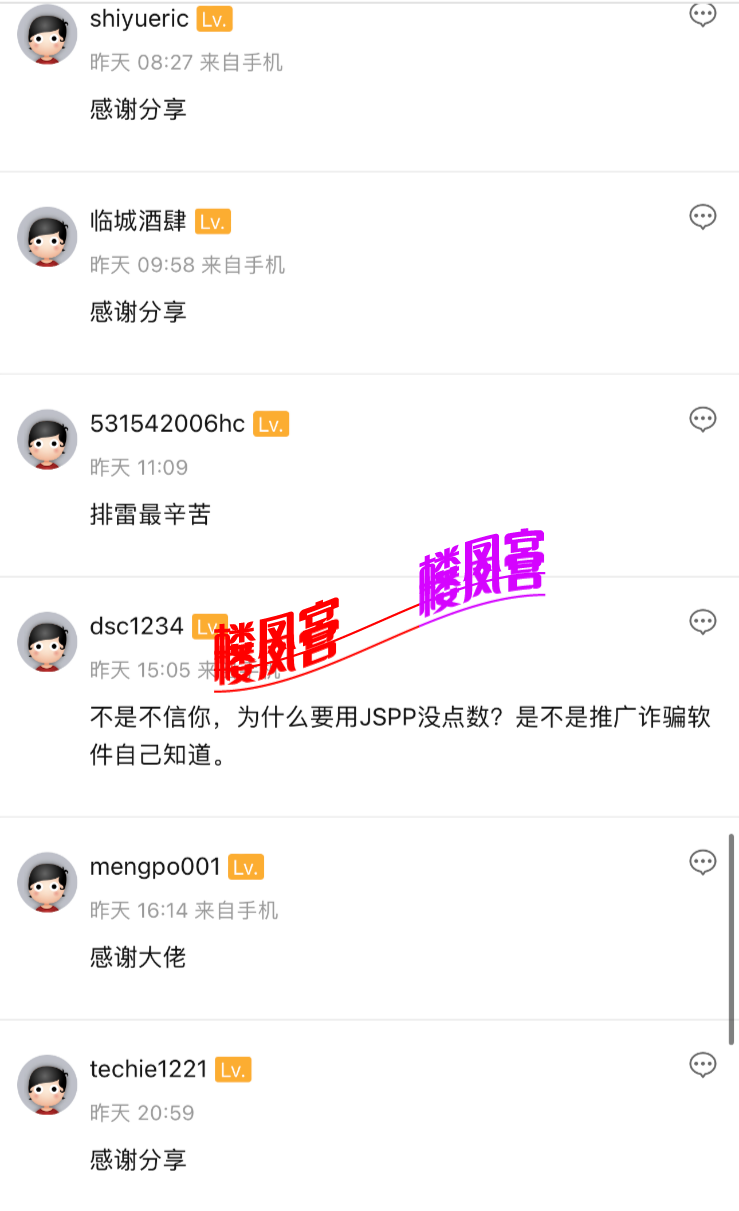Screen dimensions: 739x1211
Task: Reply to 531542006hc's comment
Action: click(703, 419)
